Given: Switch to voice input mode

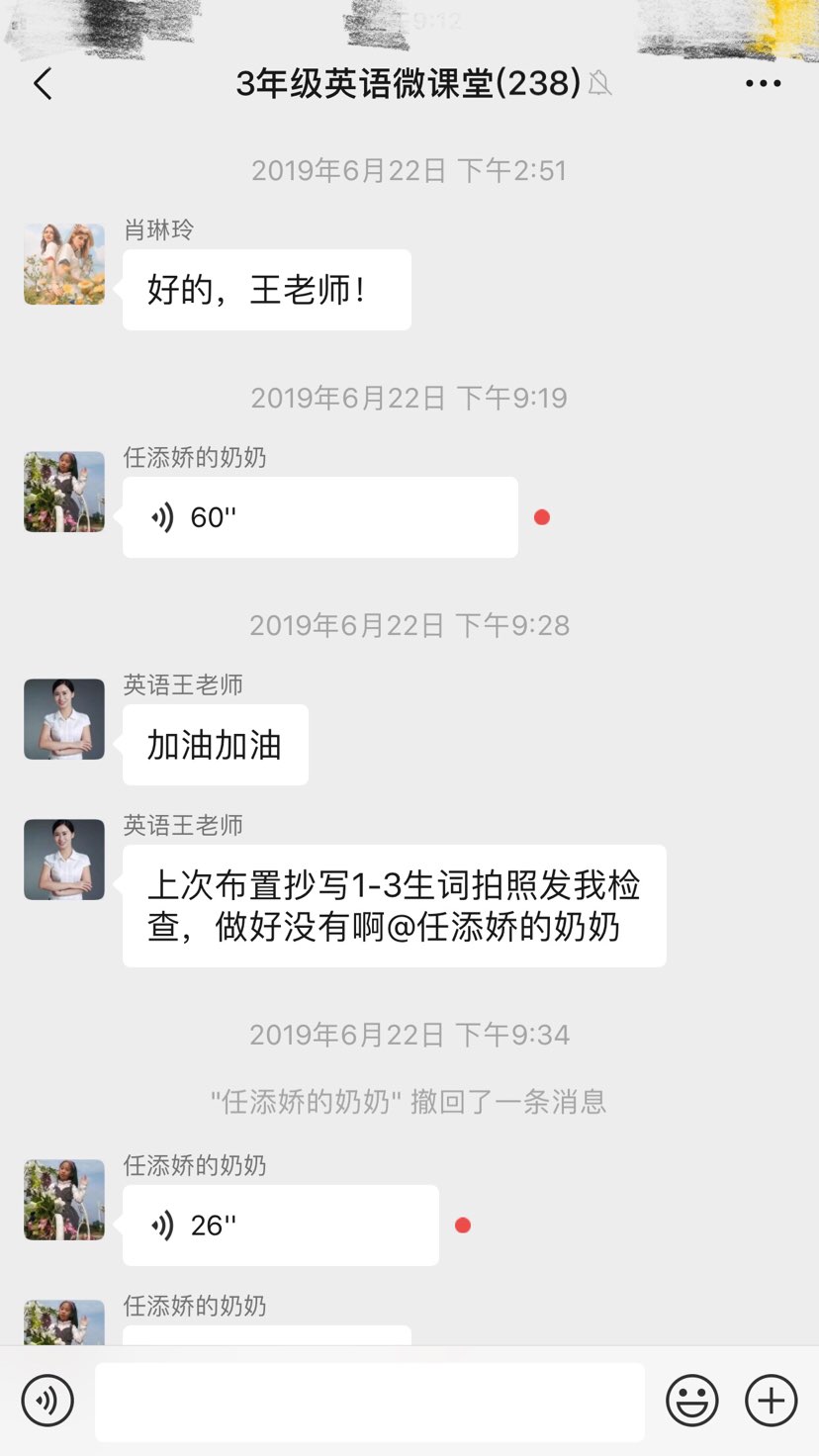Looking at the screenshot, I should click(x=47, y=1401).
